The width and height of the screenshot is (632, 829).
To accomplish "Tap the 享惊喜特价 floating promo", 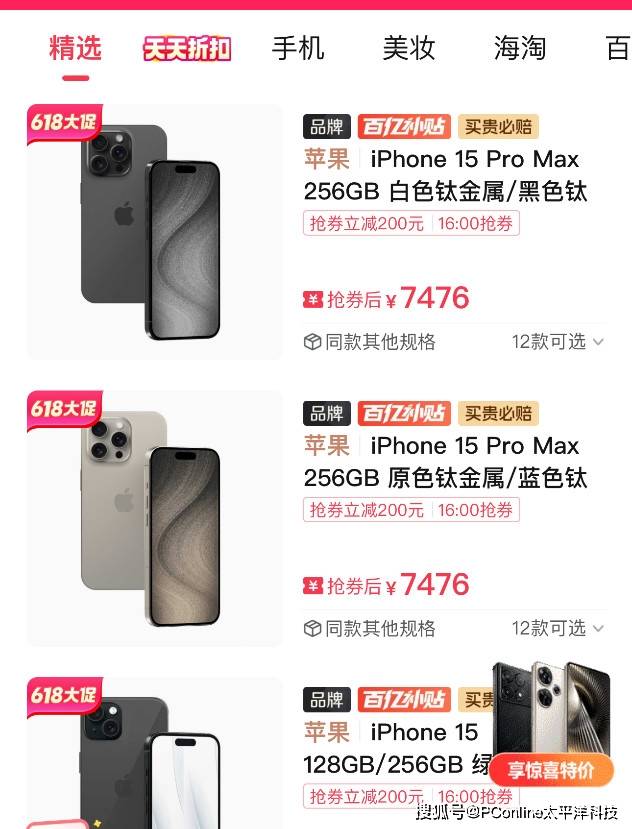I will point(551,770).
